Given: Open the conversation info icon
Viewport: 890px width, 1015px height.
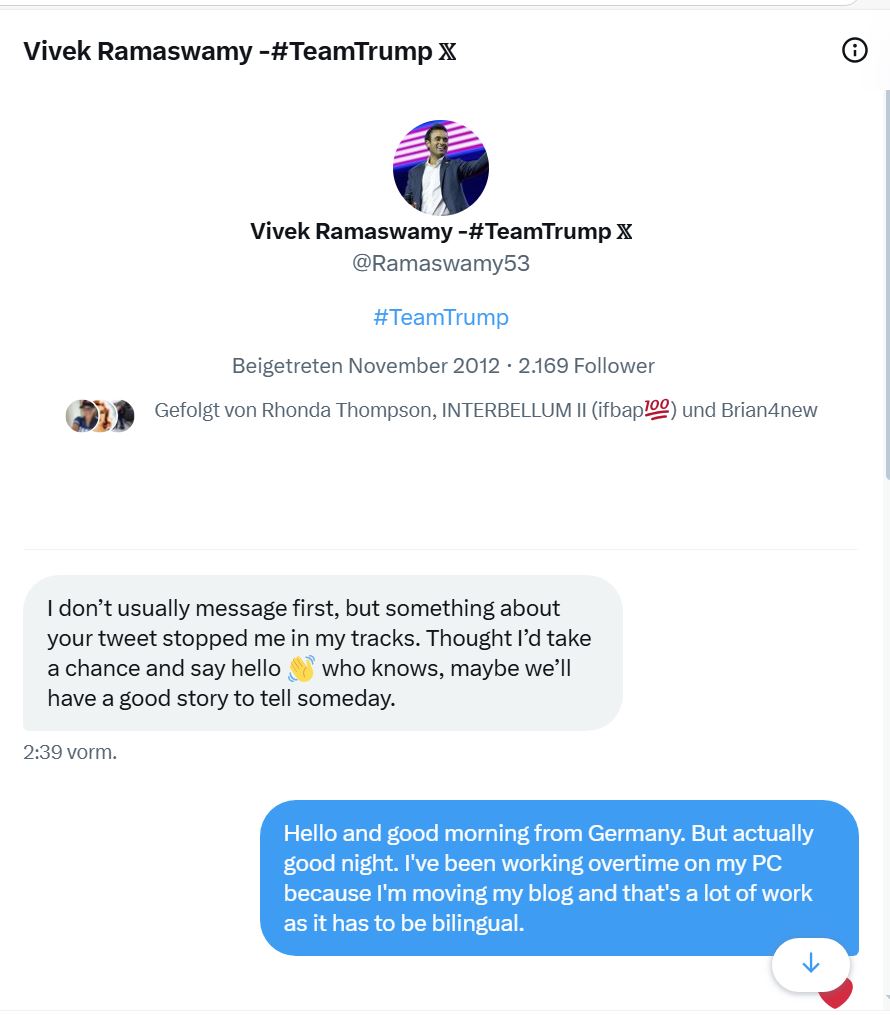Looking at the screenshot, I should pyautogui.click(x=854, y=50).
